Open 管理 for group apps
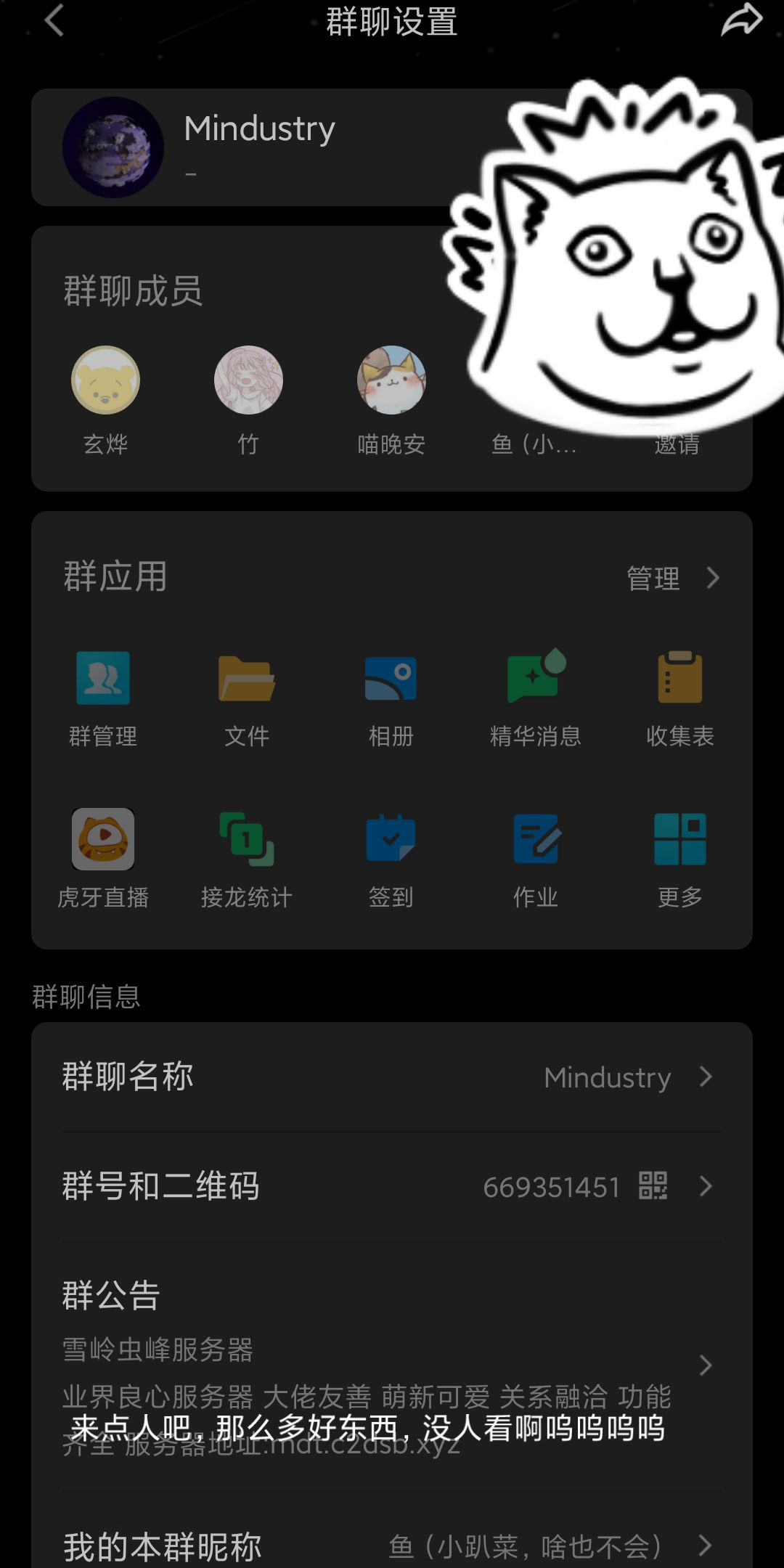784x1568 pixels. pyautogui.click(x=673, y=578)
